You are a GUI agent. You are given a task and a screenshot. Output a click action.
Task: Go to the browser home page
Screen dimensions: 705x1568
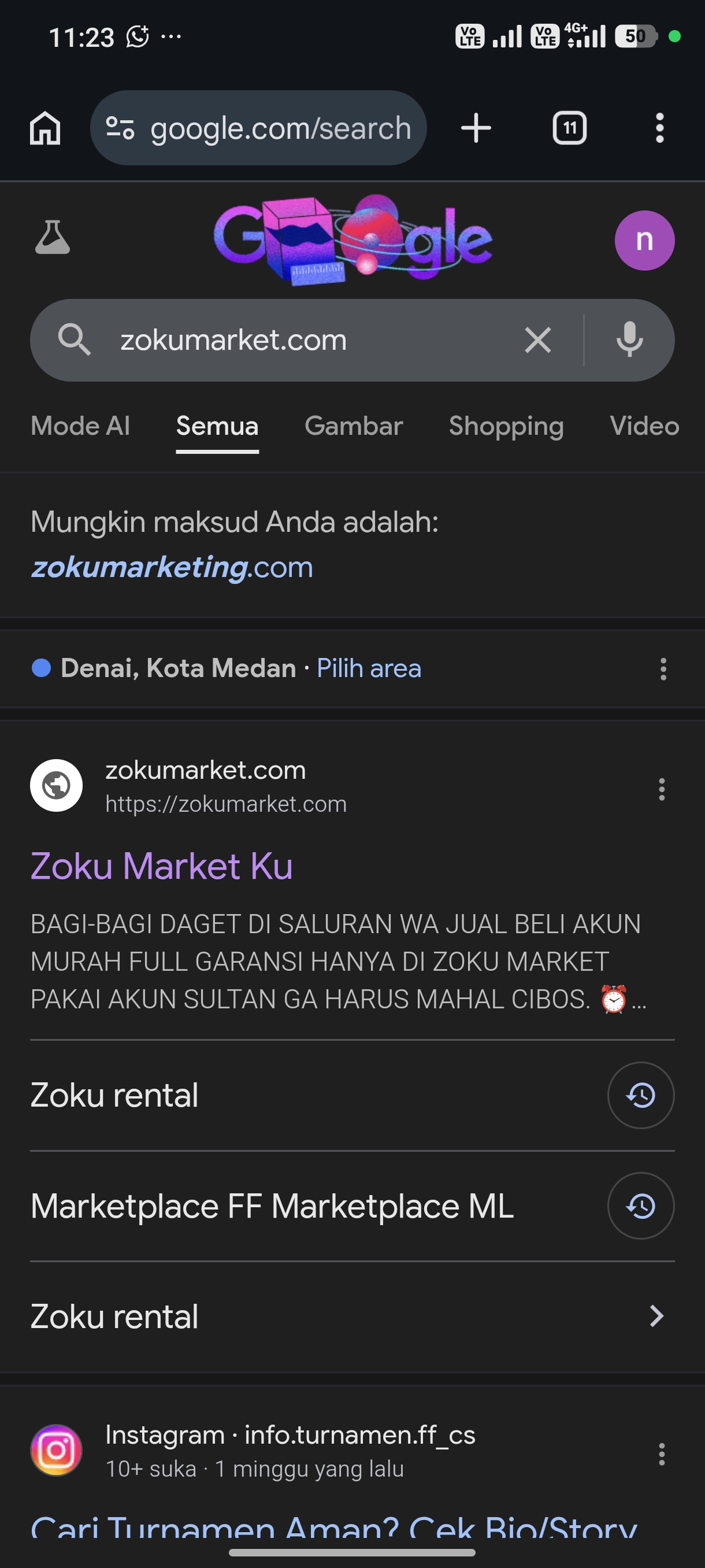point(45,128)
